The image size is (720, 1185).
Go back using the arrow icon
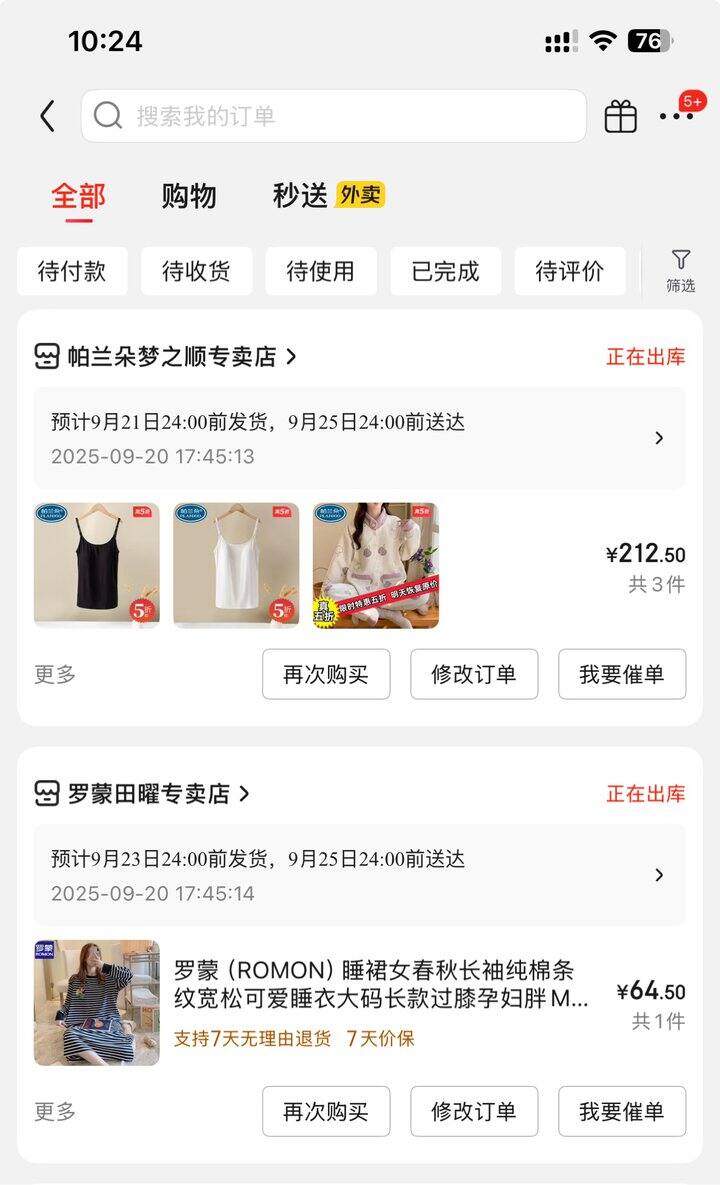pyautogui.click(x=47, y=116)
